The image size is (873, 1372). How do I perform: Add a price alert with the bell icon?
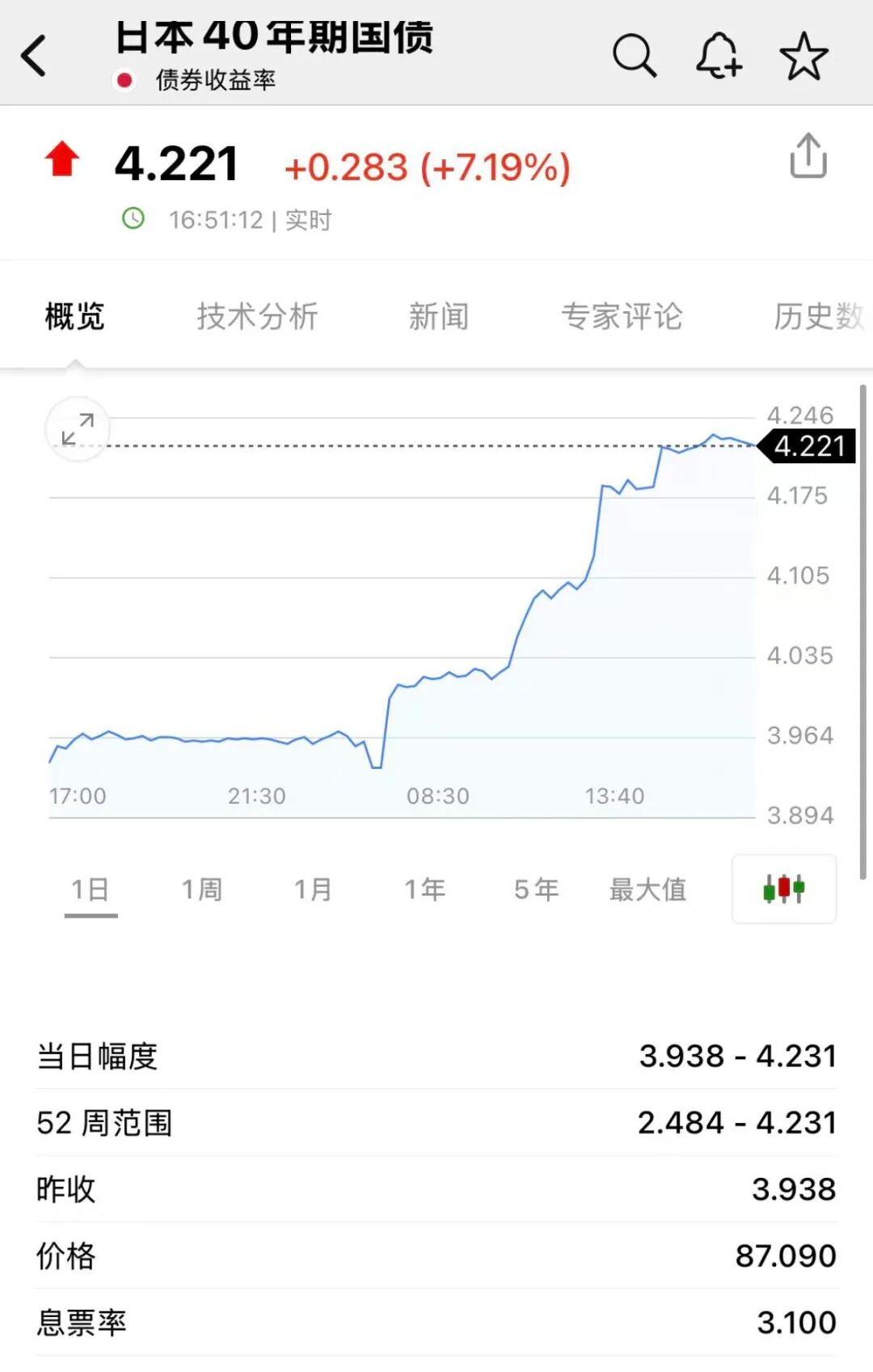(719, 56)
